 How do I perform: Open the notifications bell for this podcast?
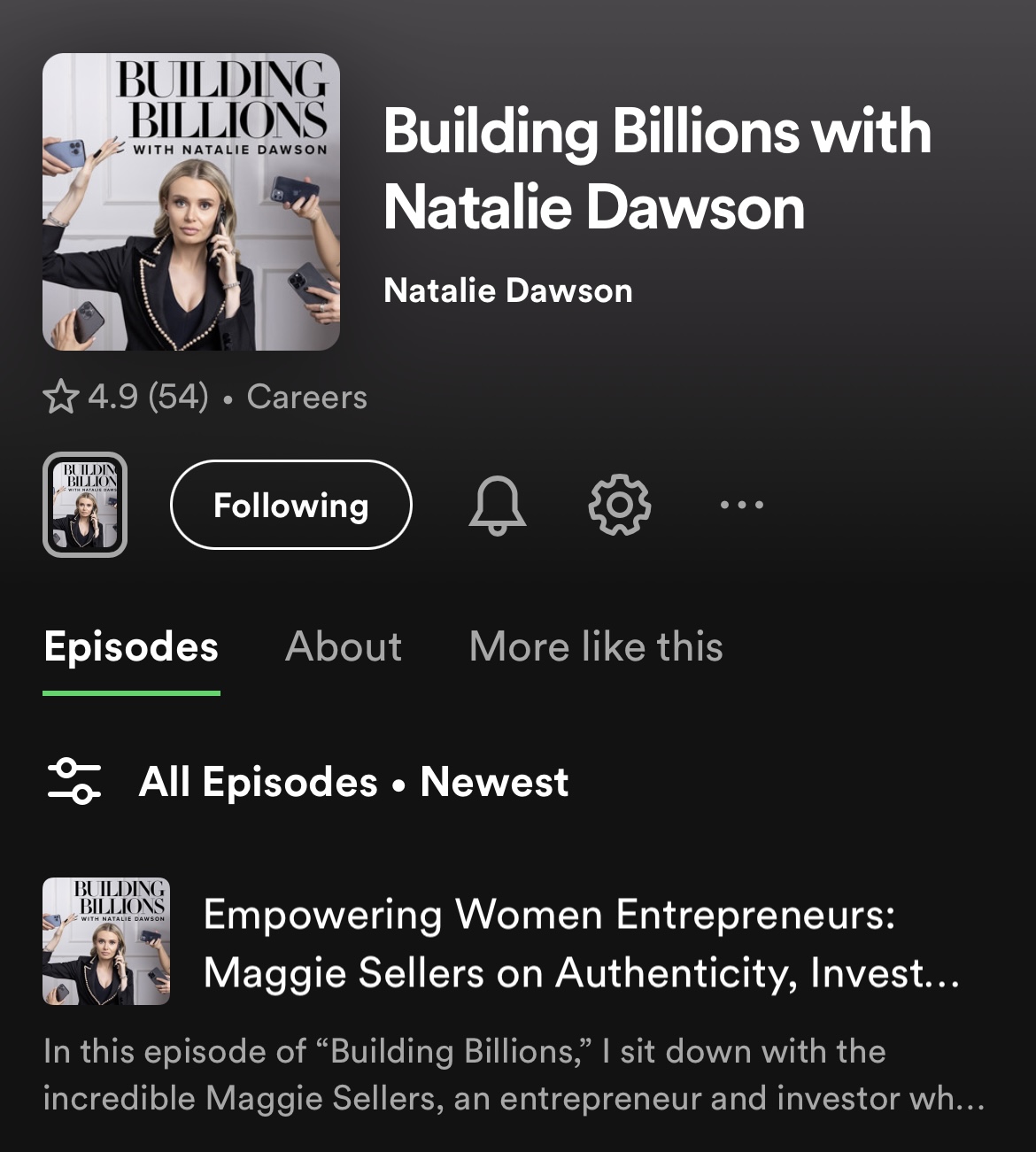[x=497, y=505]
